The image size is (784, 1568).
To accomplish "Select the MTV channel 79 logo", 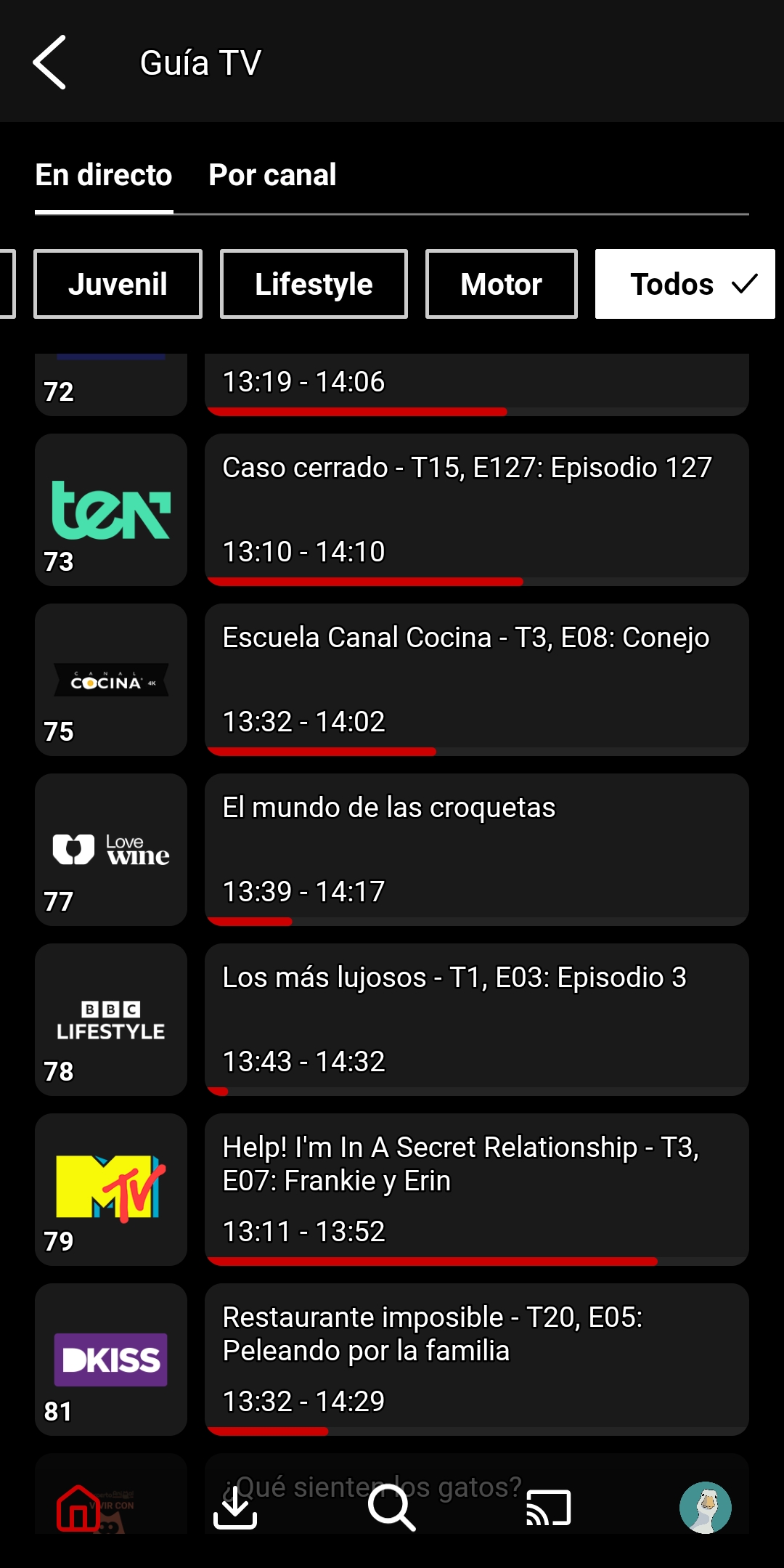I will point(111,1189).
